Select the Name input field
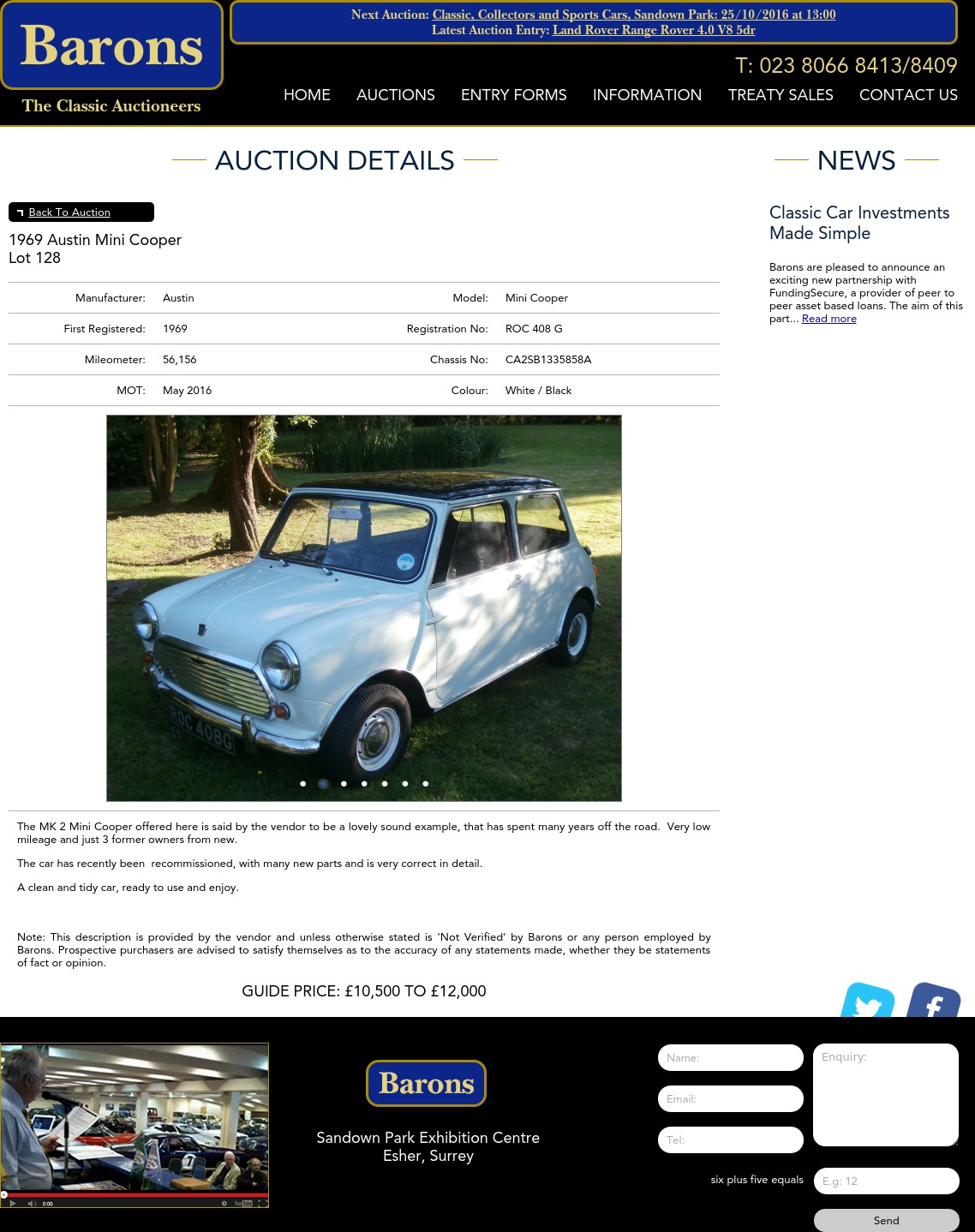 730,1058
